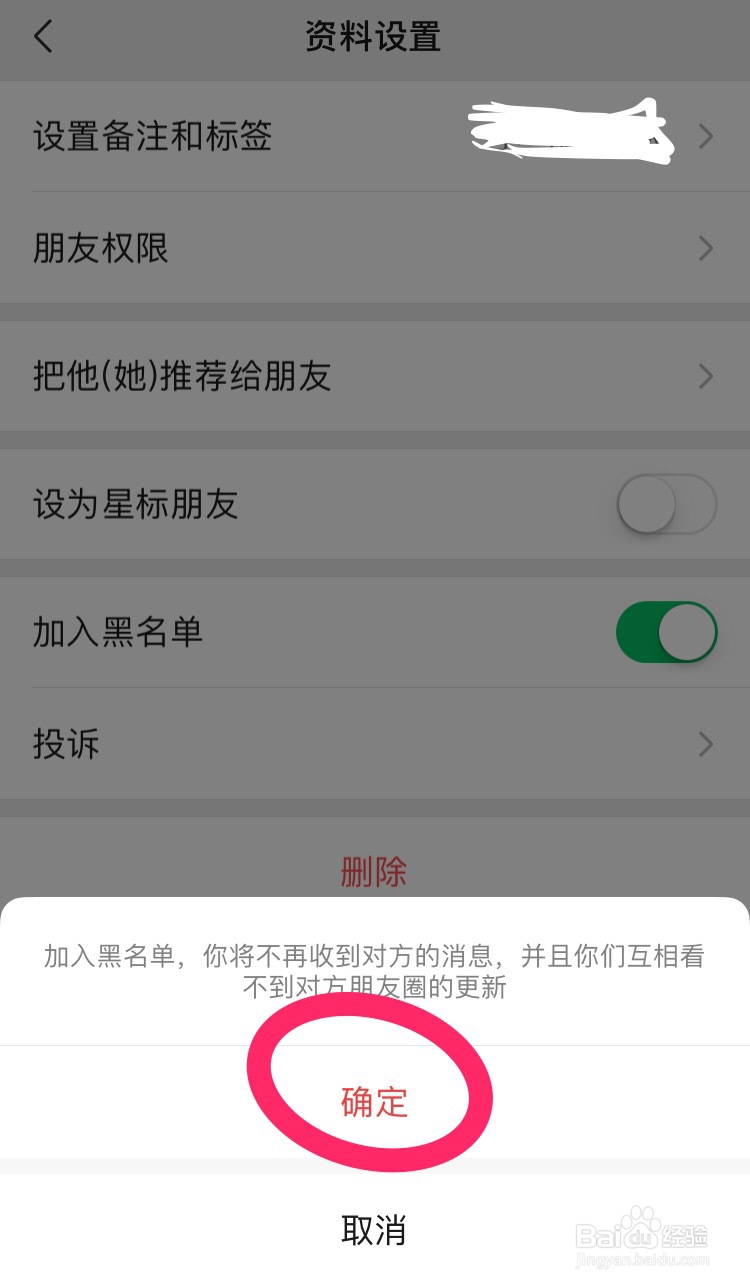This screenshot has width=750, height=1286.
Task: Tap the chevron beside 把他(她)推荐给朋友
Action: (x=705, y=376)
